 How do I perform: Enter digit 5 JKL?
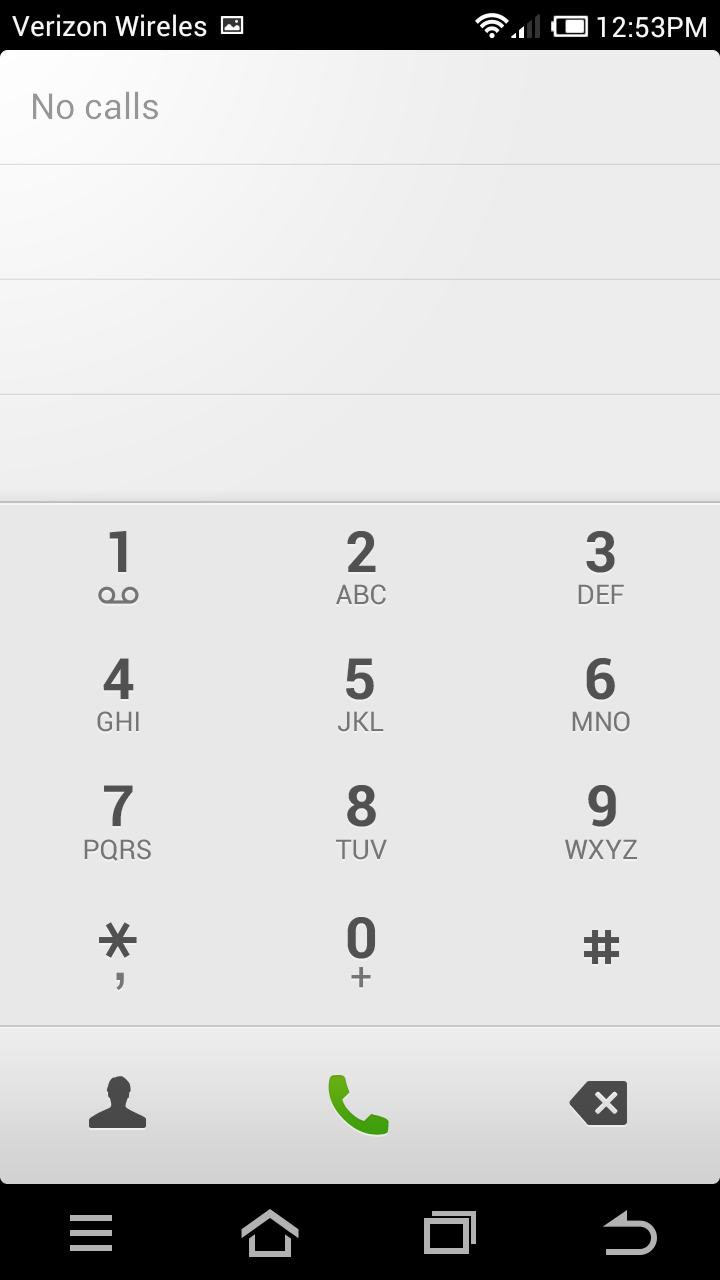360,694
